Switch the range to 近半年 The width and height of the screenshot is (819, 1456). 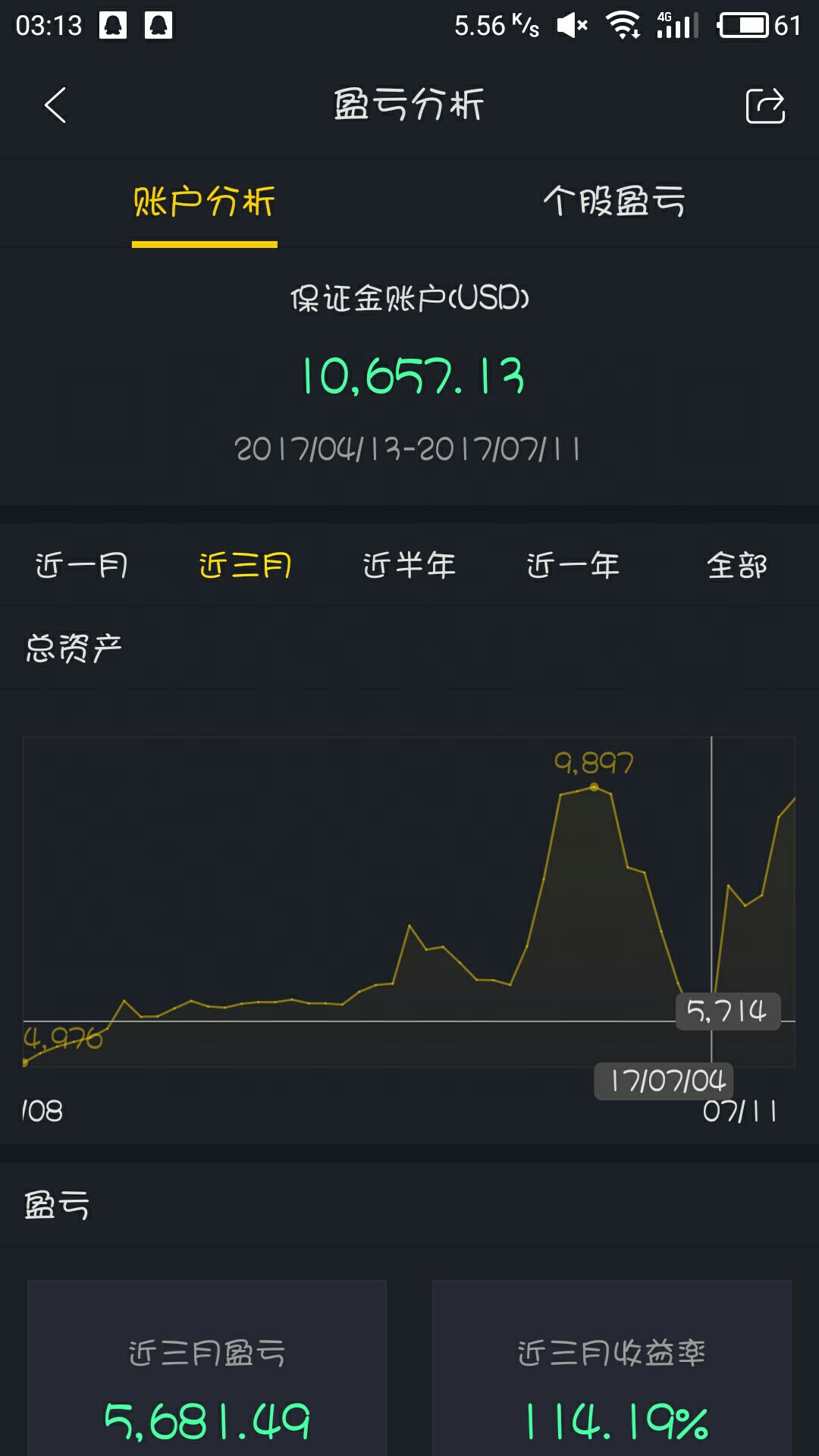pyautogui.click(x=409, y=565)
